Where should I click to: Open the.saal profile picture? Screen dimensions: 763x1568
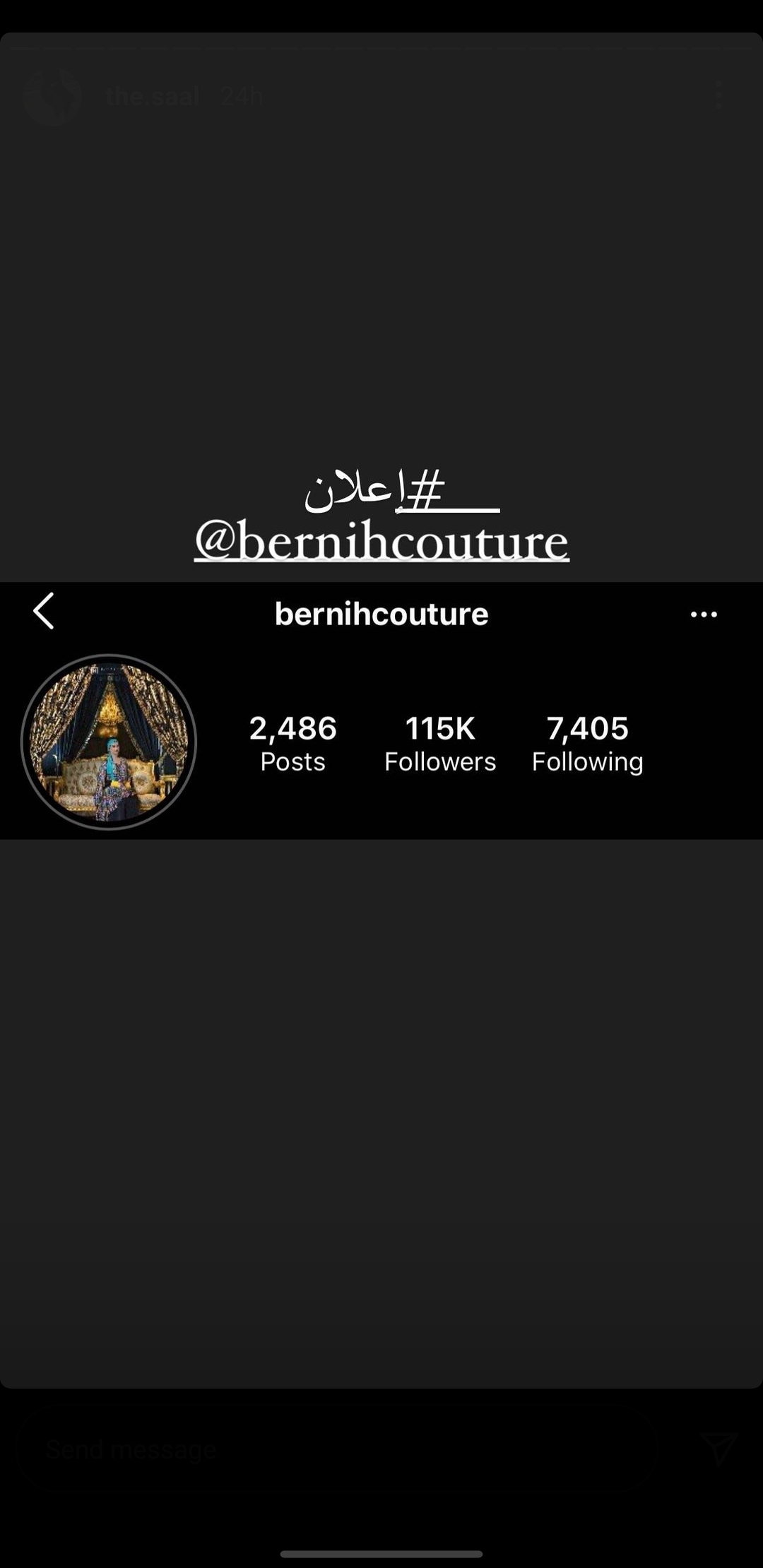pyautogui.click(x=52, y=96)
